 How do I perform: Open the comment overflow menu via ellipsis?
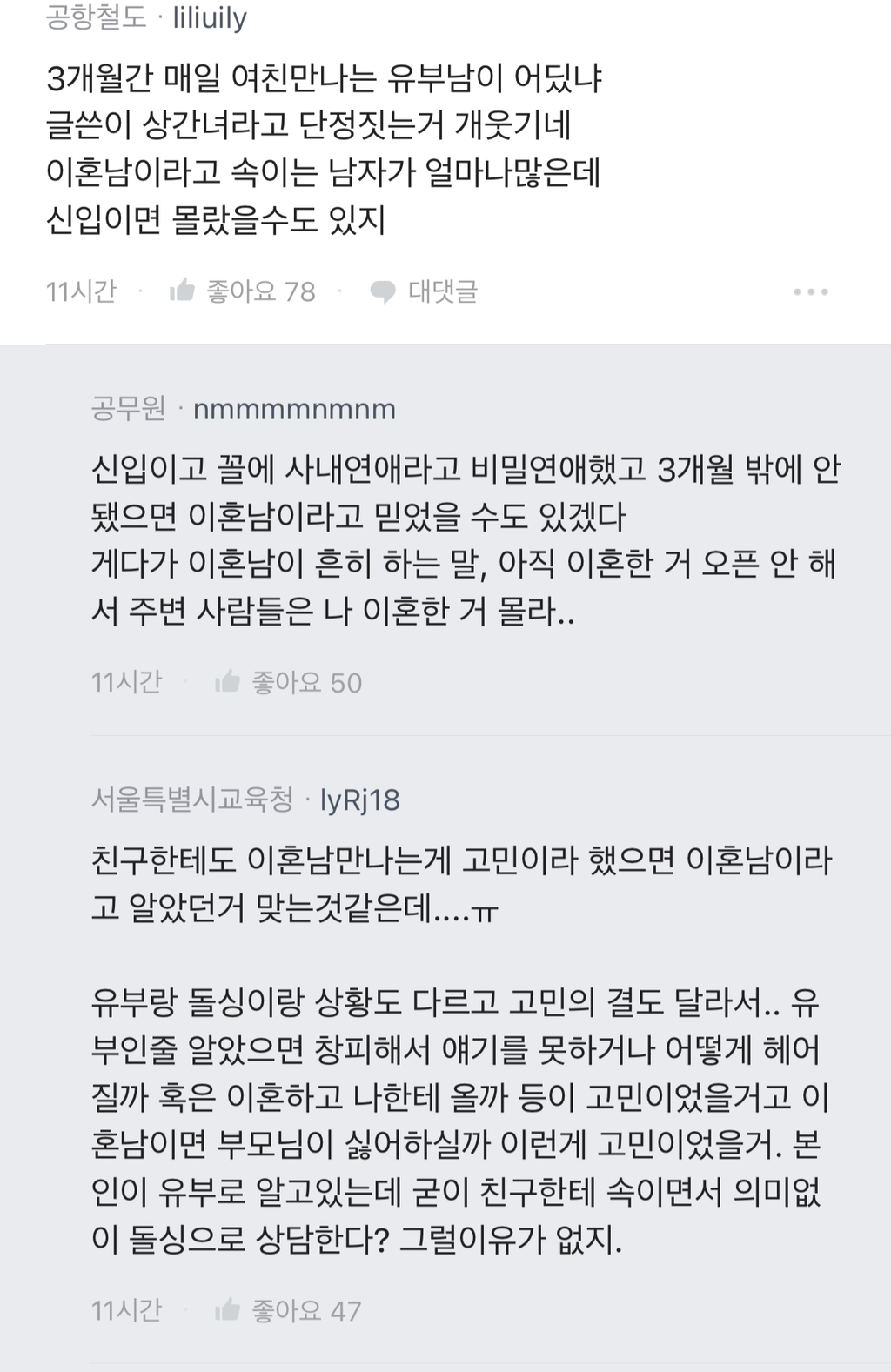(x=810, y=291)
